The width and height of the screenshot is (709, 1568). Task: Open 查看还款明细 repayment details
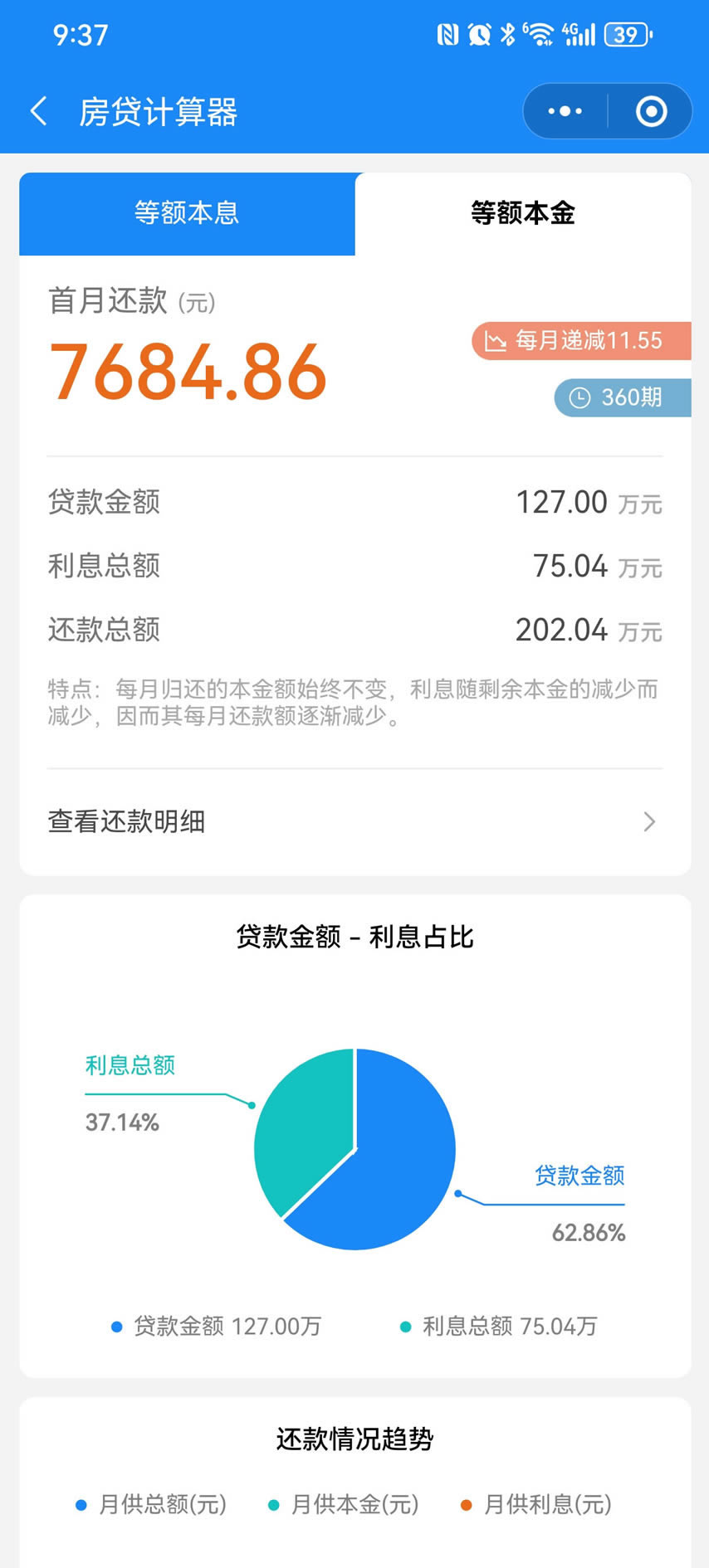click(354, 821)
